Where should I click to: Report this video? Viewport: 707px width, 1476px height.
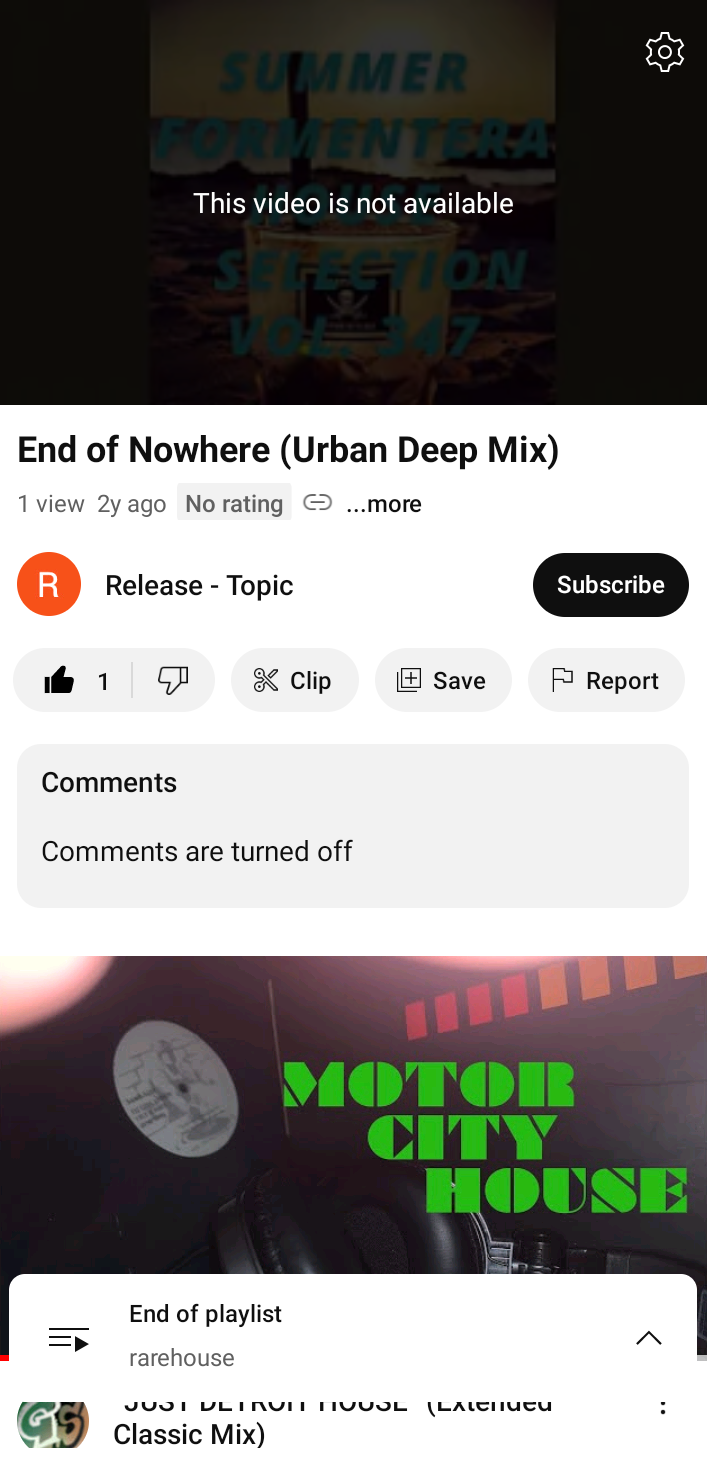click(x=606, y=681)
